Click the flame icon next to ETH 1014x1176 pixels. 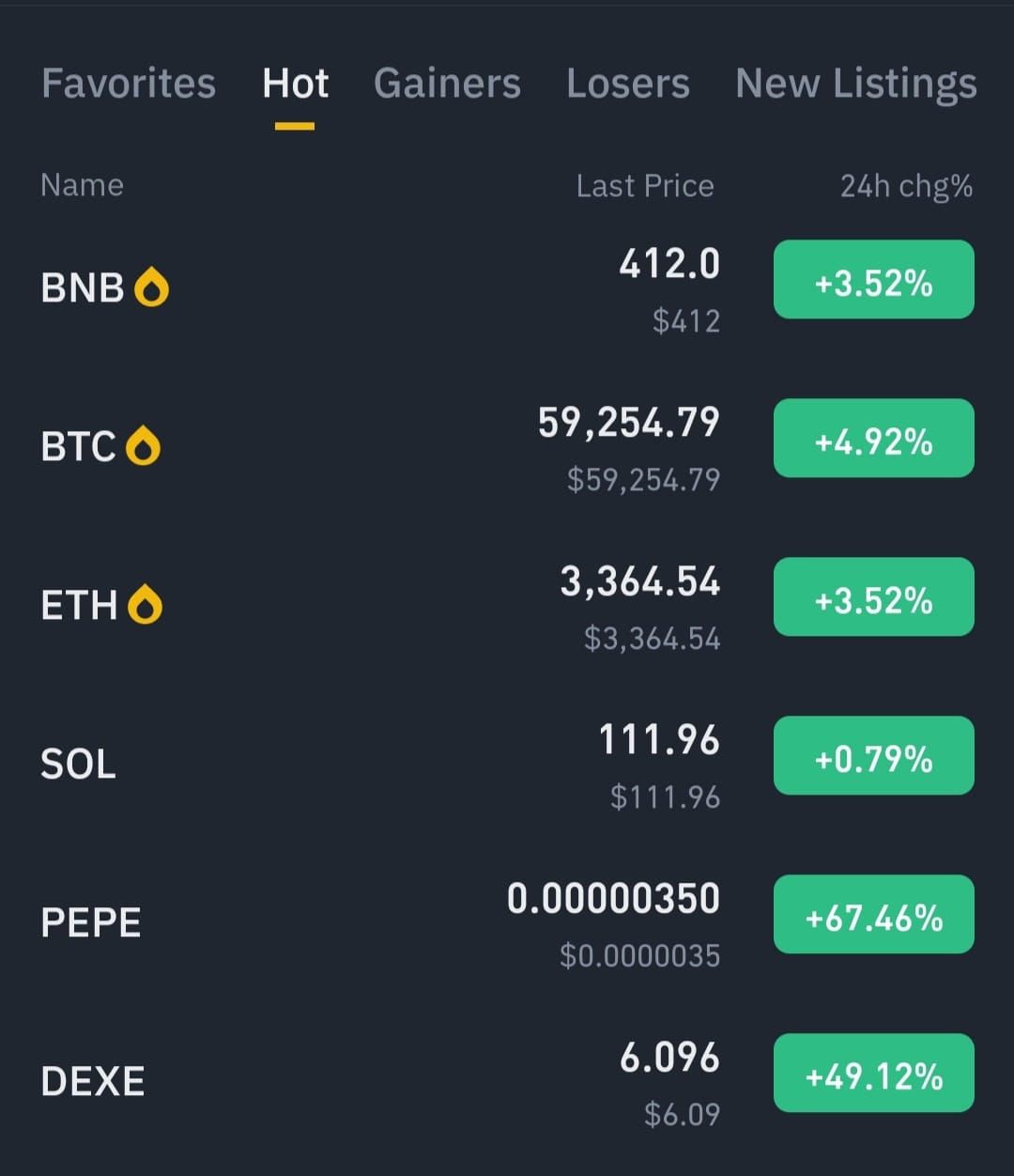(x=146, y=604)
